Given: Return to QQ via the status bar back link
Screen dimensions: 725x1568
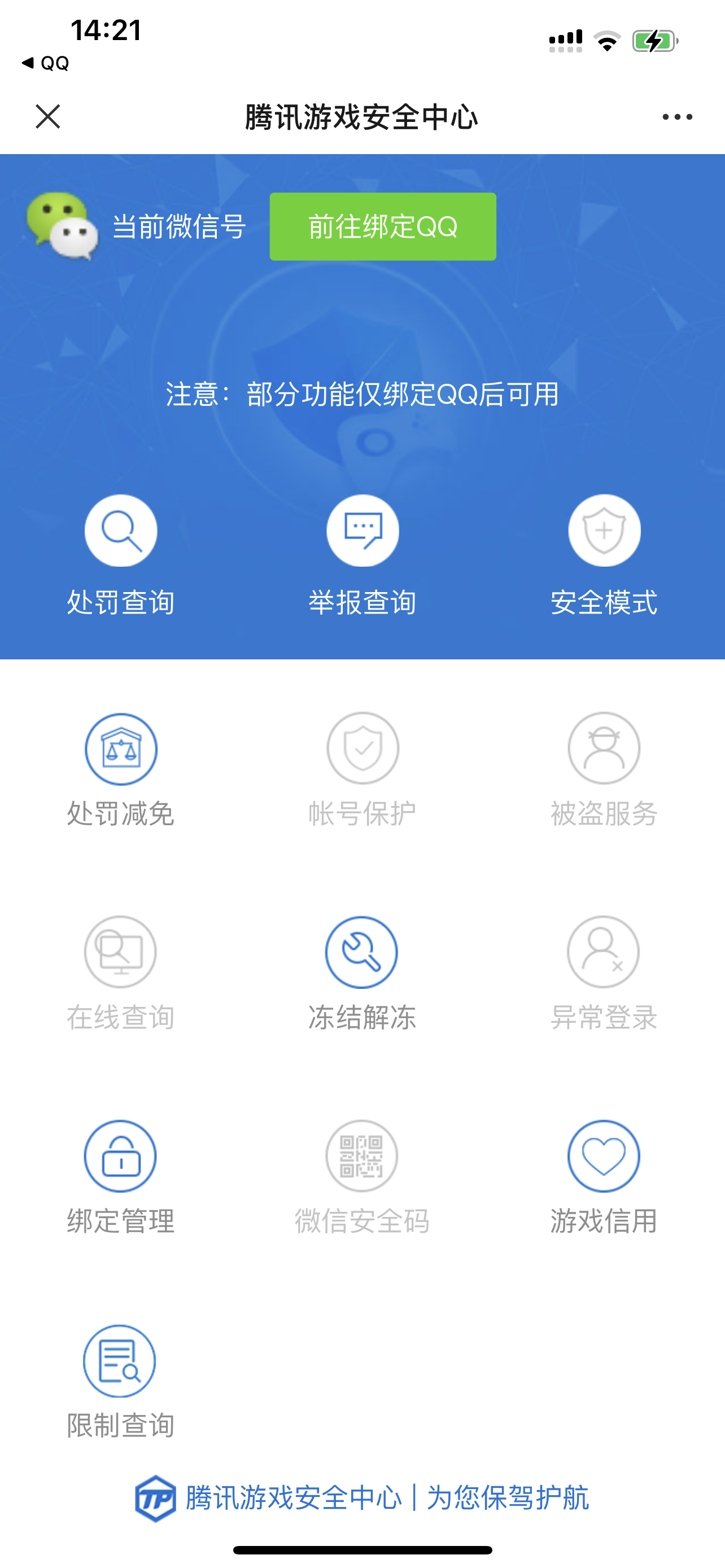Looking at the screenshot, I should pyautogui.click(x=45, y=63).
